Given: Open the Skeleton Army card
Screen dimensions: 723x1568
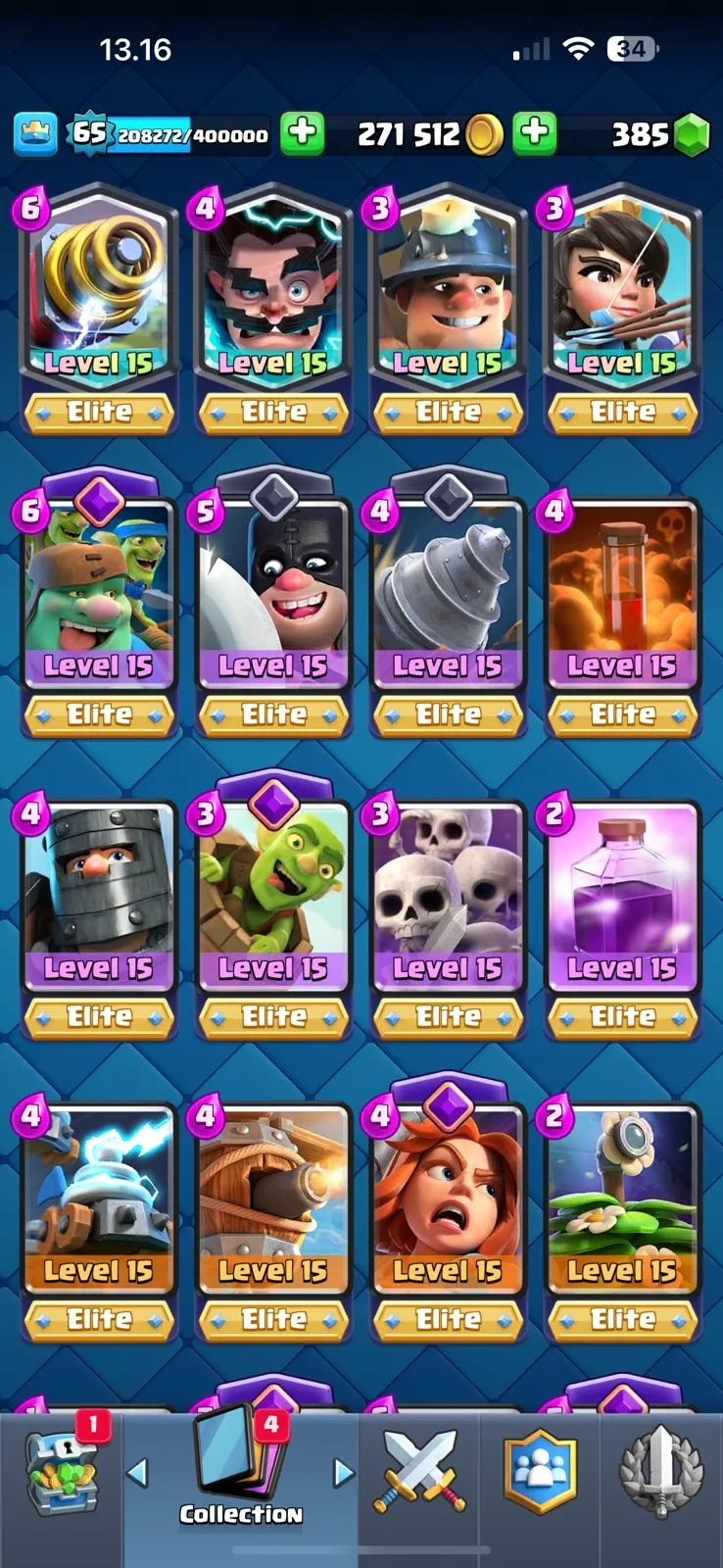Looking at the screenshot, I should (448, 900).
